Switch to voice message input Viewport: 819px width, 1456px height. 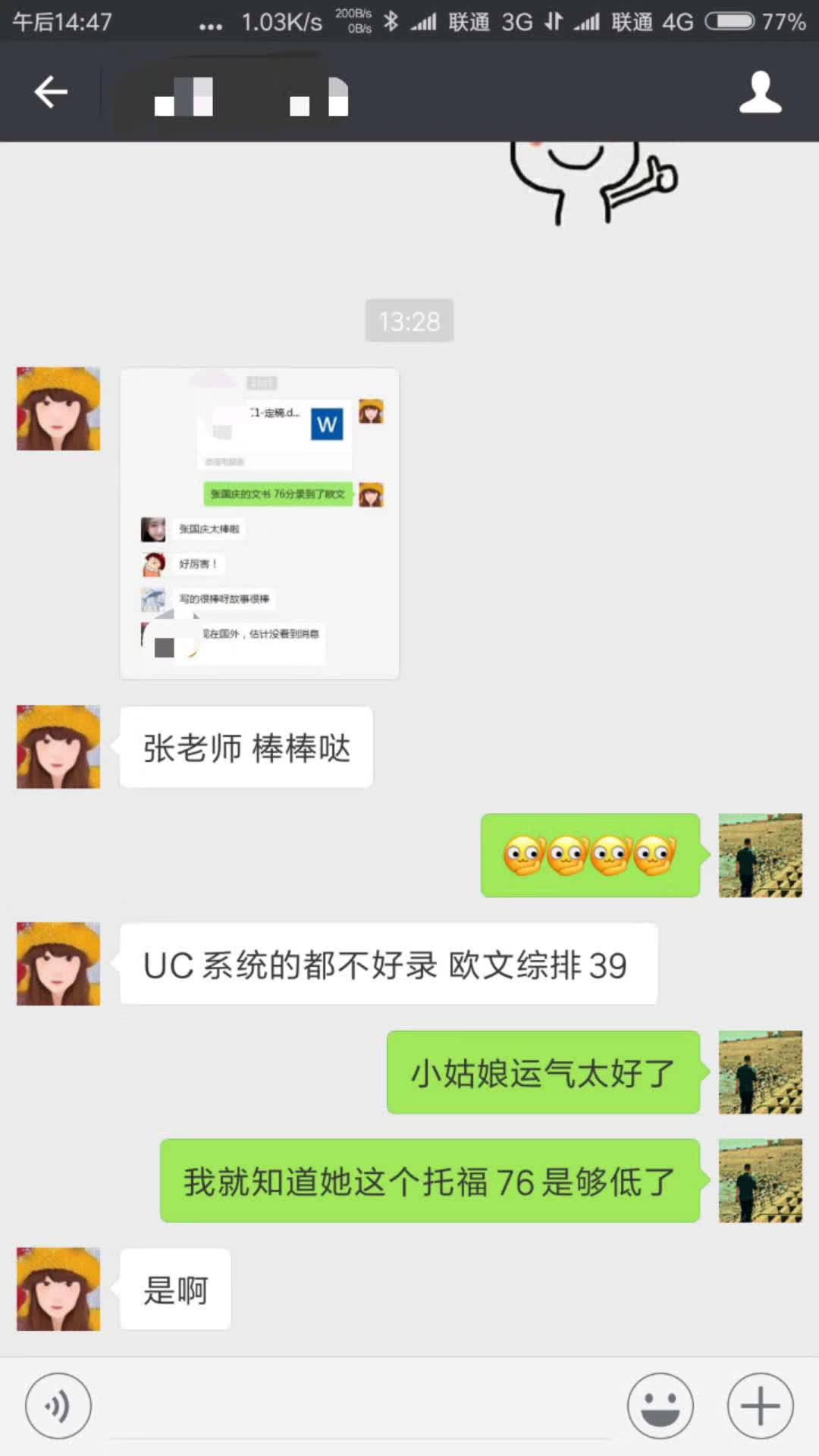coord(58,1406)
